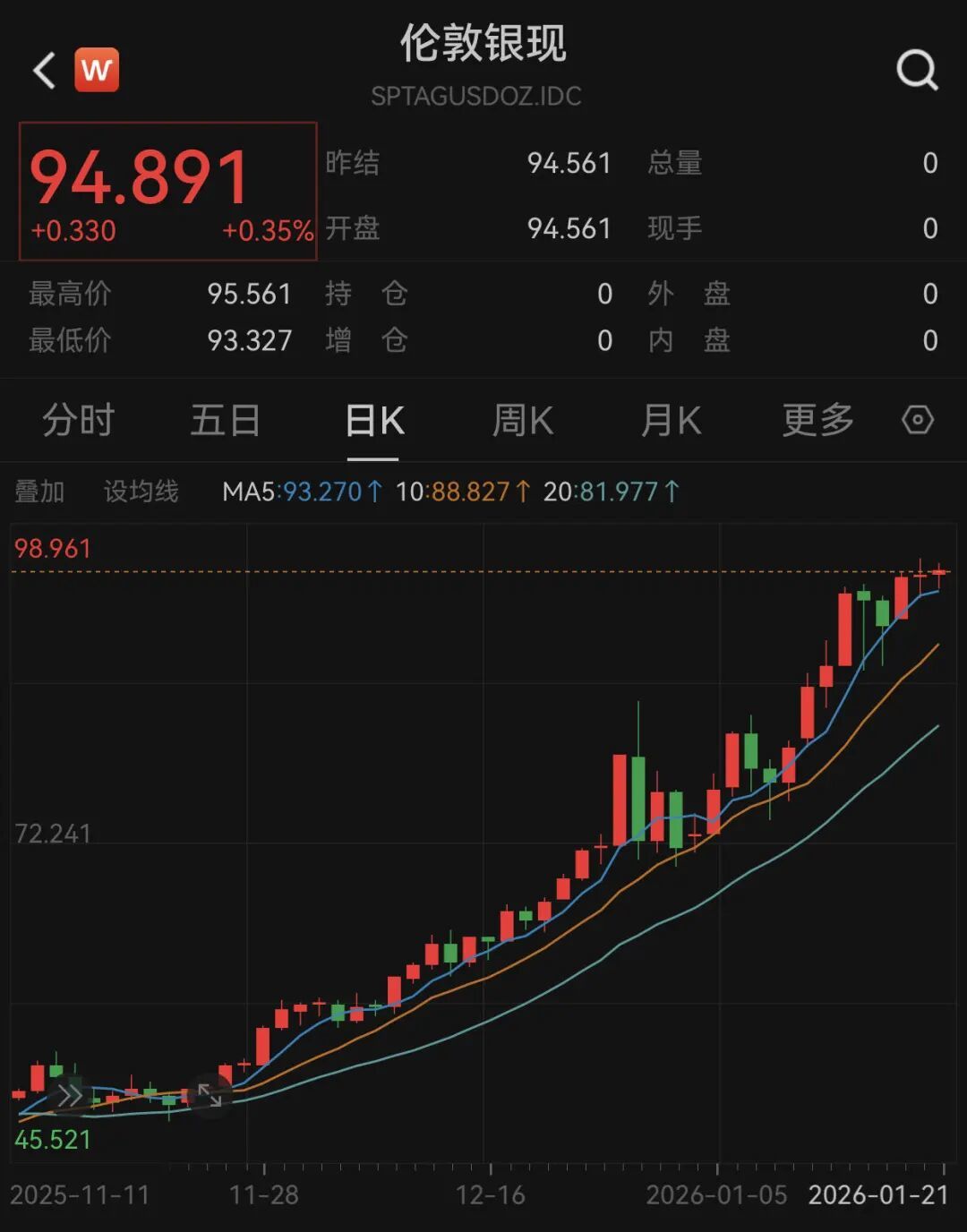This screenshot has height=1232, width=967.
Task: Open the 更多 chart period options
Action: [817, 420]
